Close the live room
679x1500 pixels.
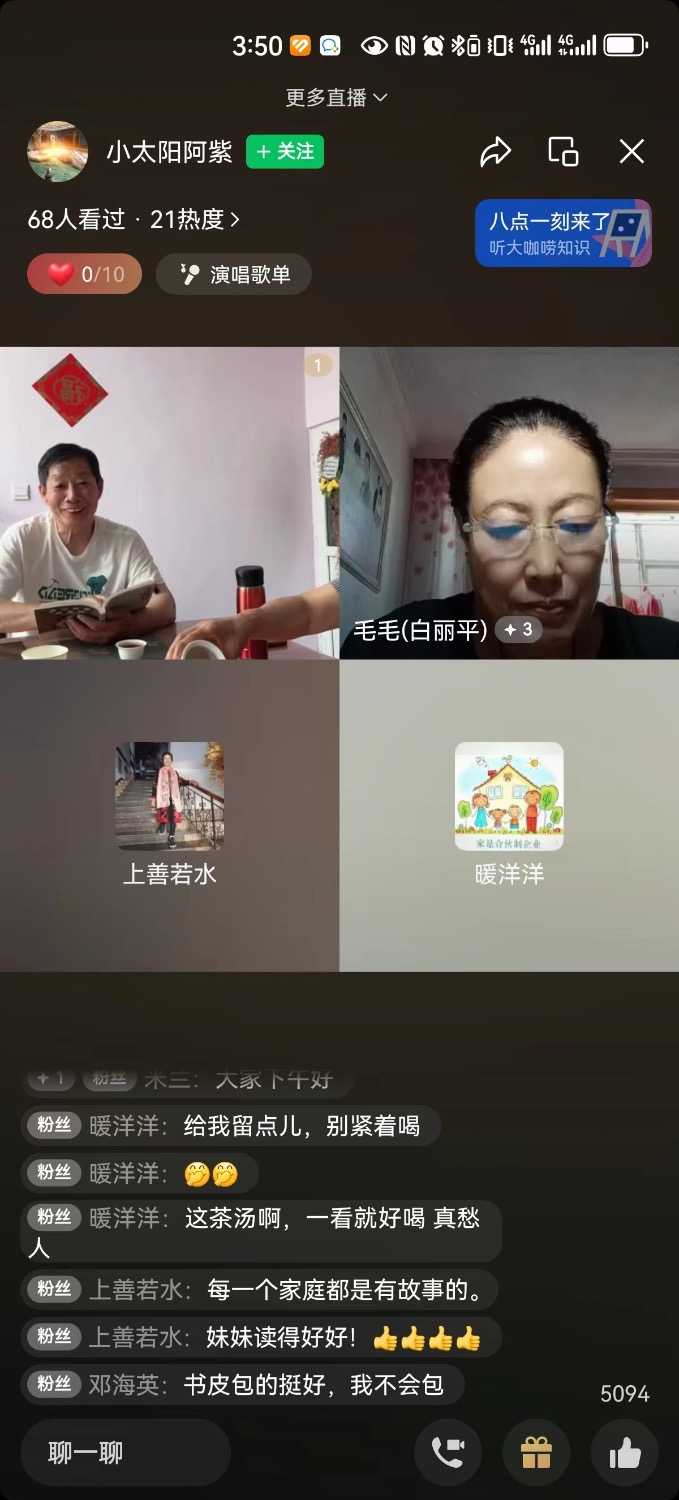coord(632,151)
